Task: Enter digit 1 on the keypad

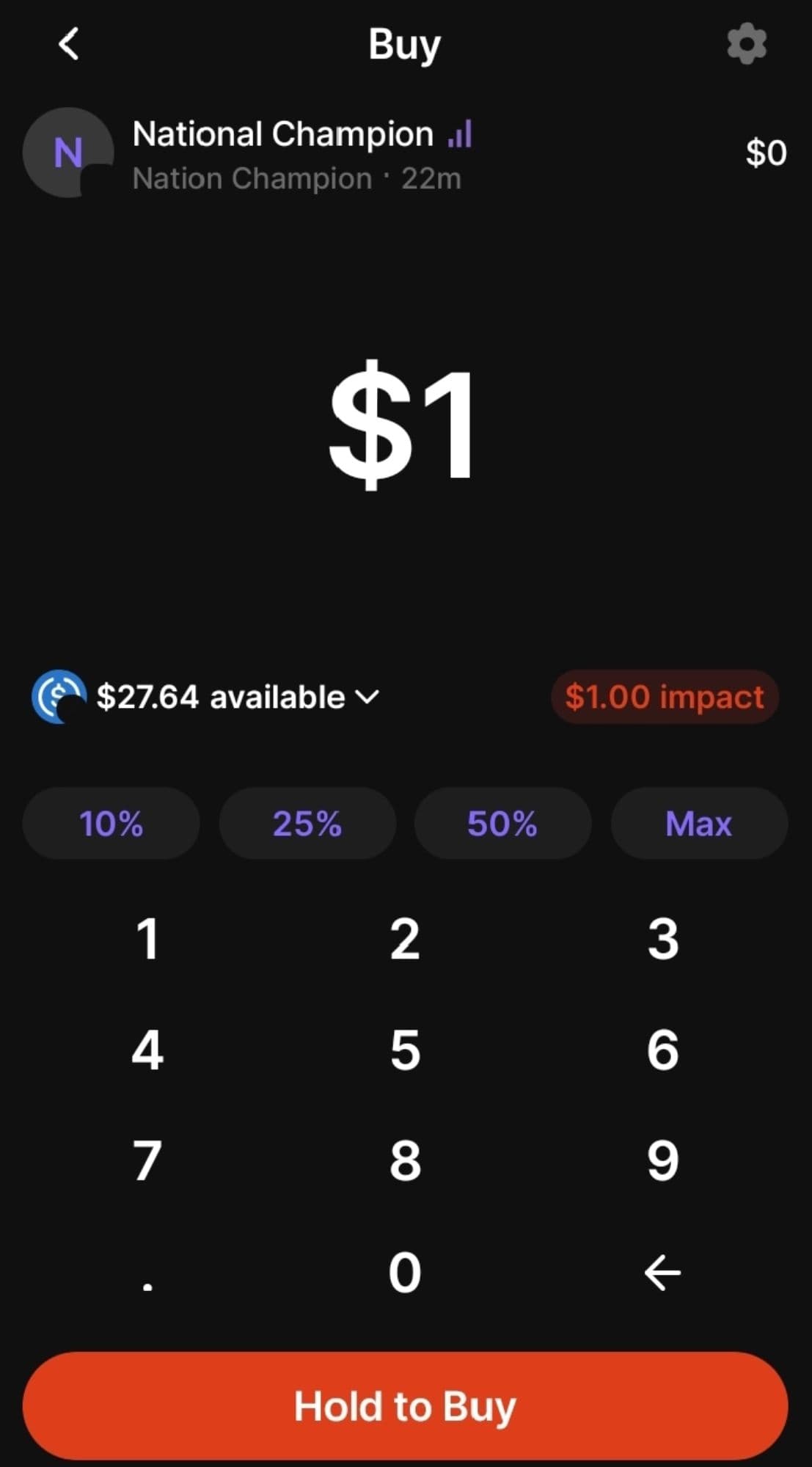Action: click(147, 939)
